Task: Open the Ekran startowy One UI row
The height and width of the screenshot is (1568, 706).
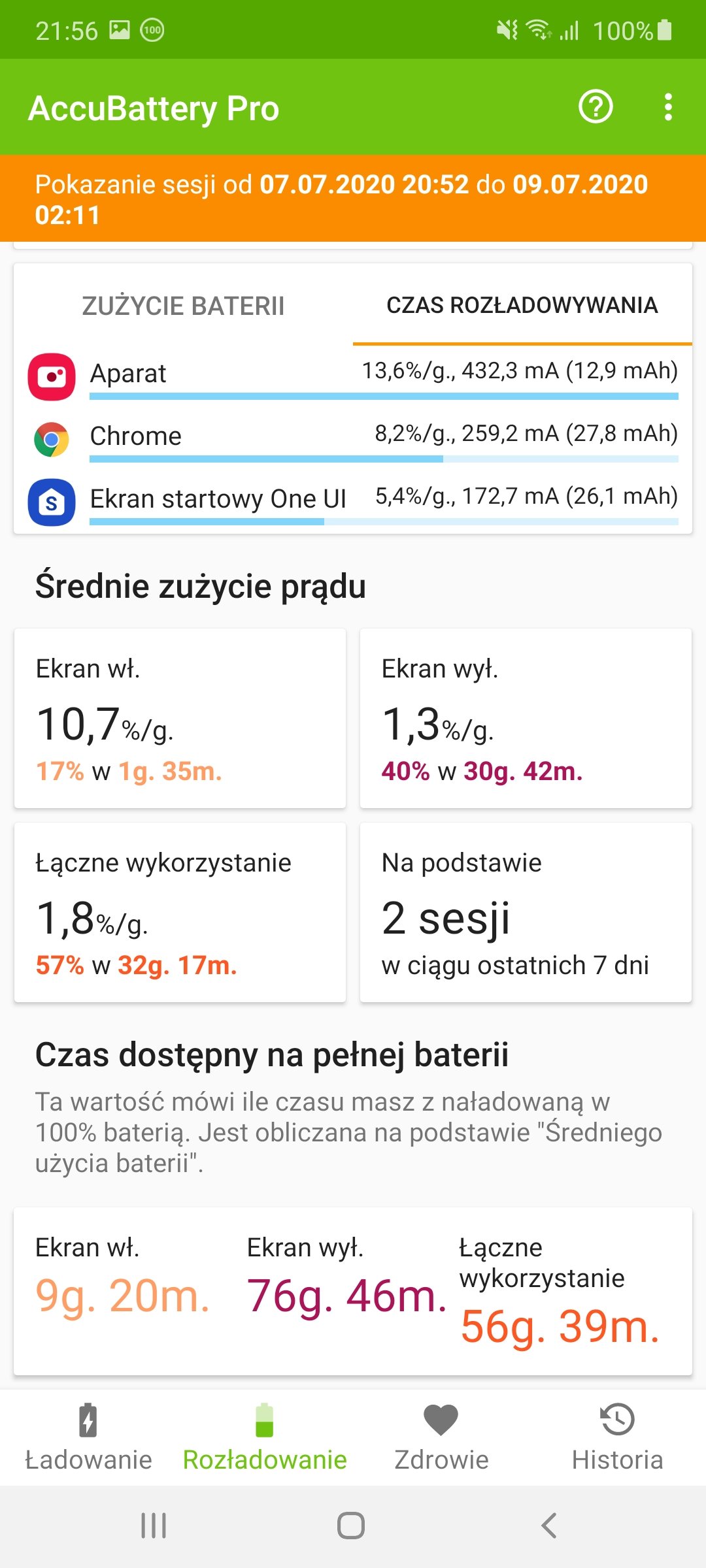Action: pyautogui.click(x=353, y=502)
